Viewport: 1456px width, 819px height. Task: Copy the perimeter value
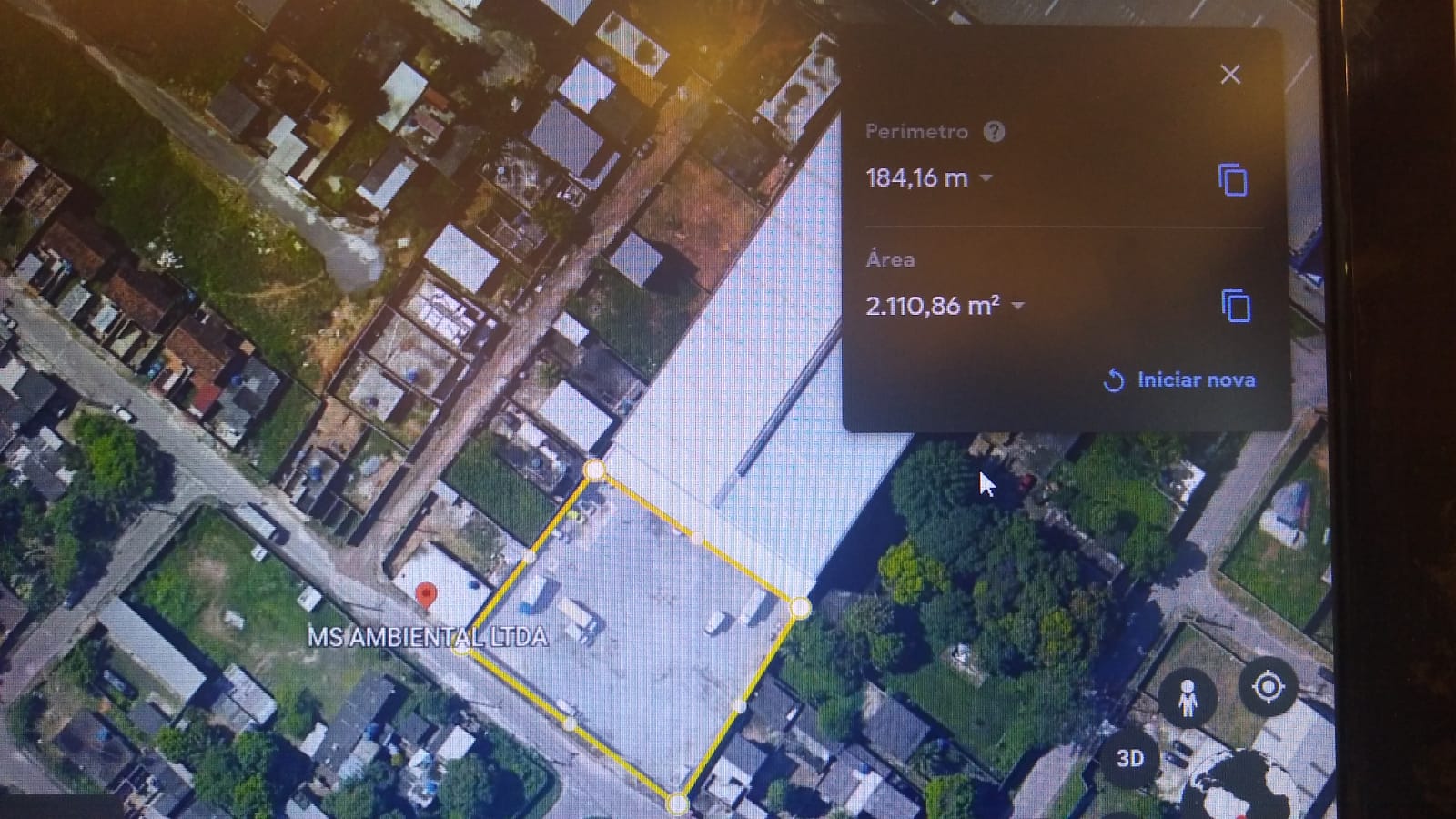[1233, 180]
